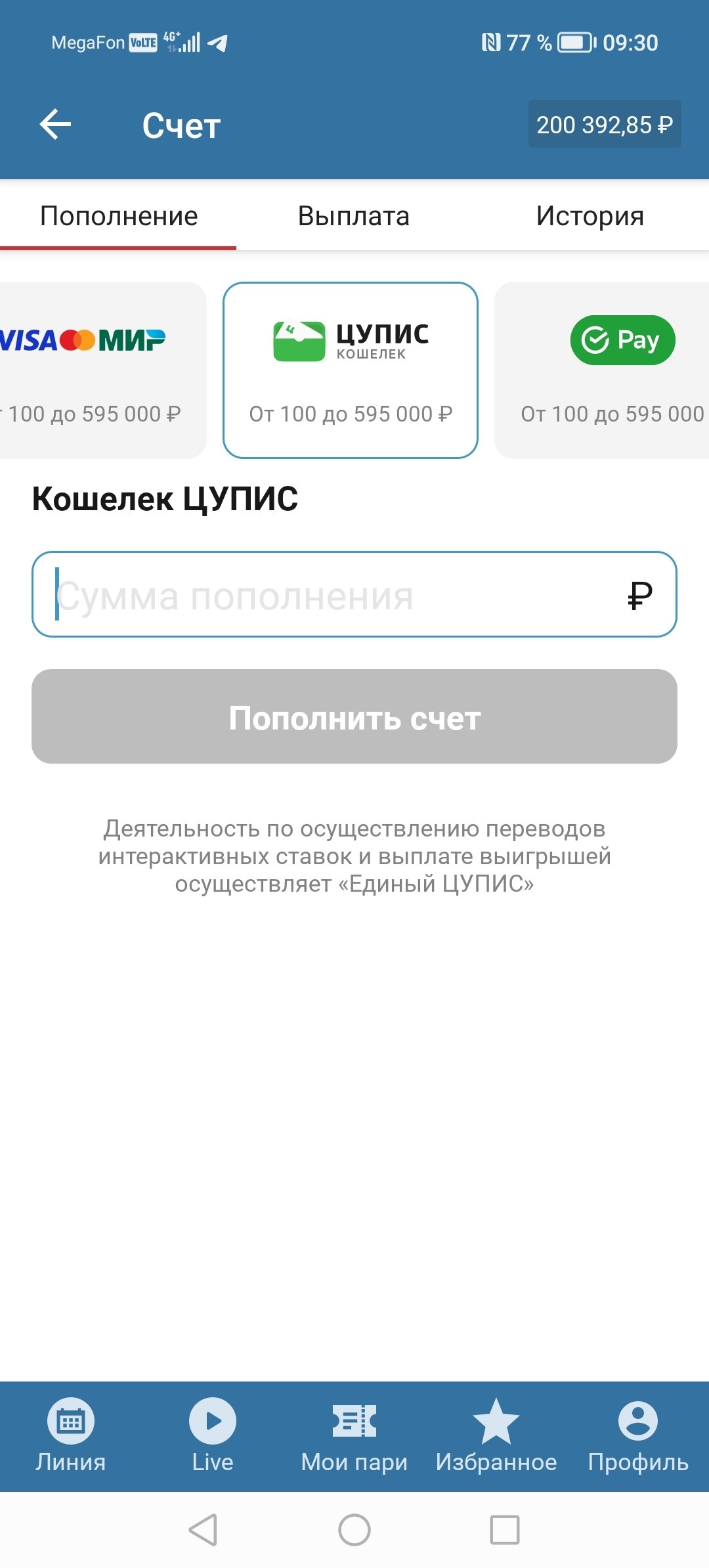709x1568 pixels.
Task: Open the История tab
Action: pyautogui.click(x=590, y=216)
